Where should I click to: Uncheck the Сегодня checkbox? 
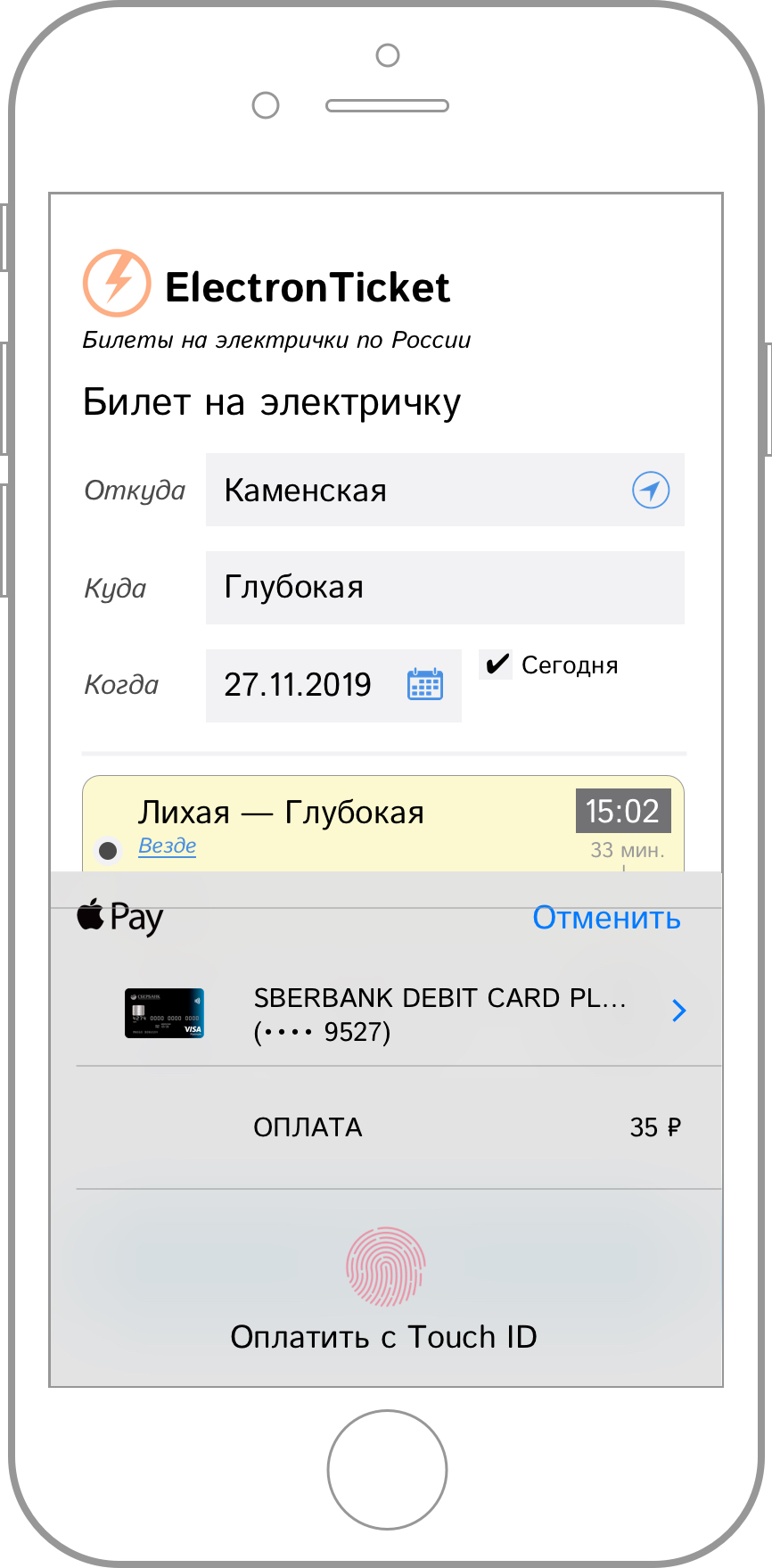(497, 664)
